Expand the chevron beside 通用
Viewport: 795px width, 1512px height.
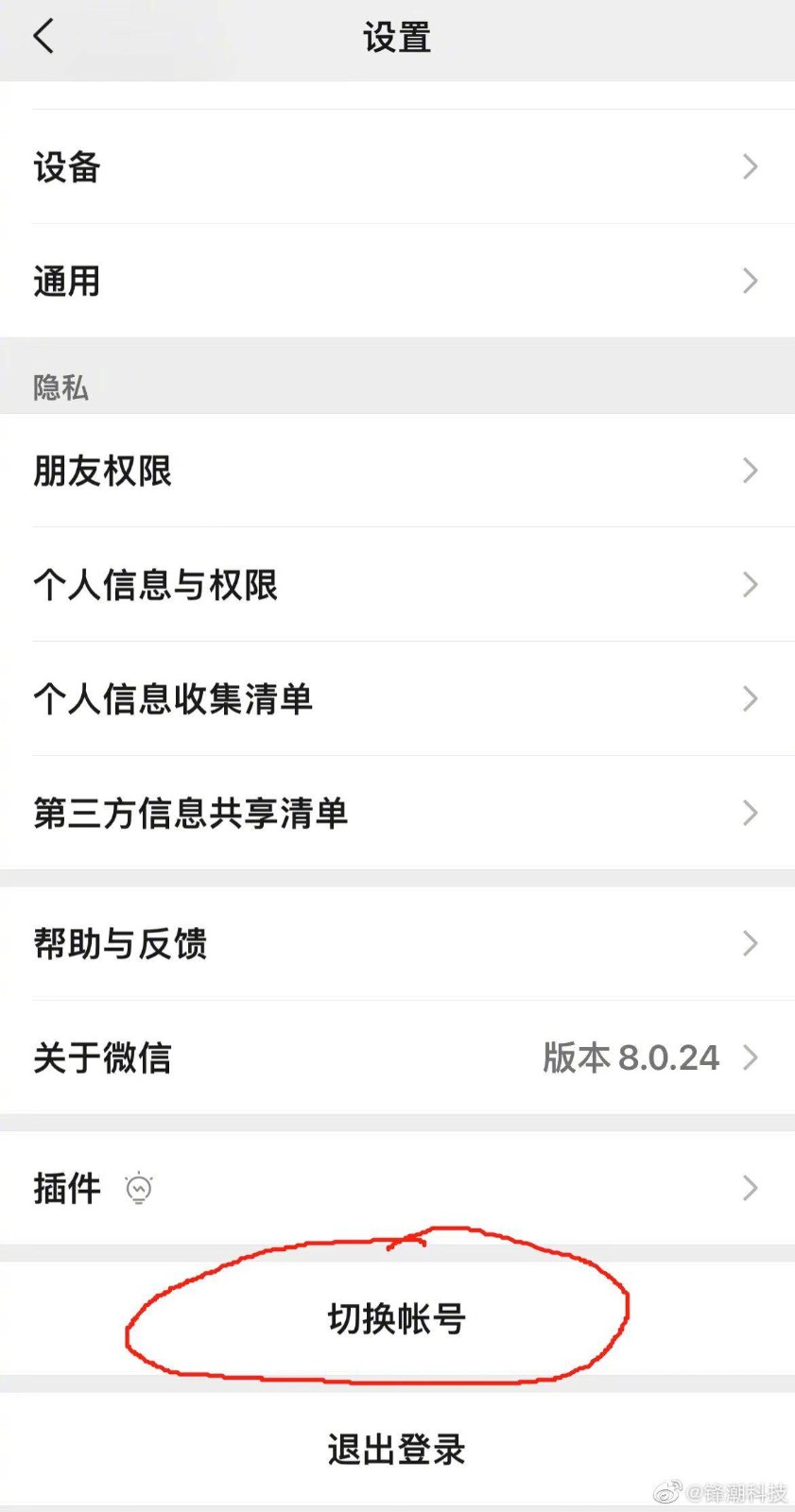(750, 281)
